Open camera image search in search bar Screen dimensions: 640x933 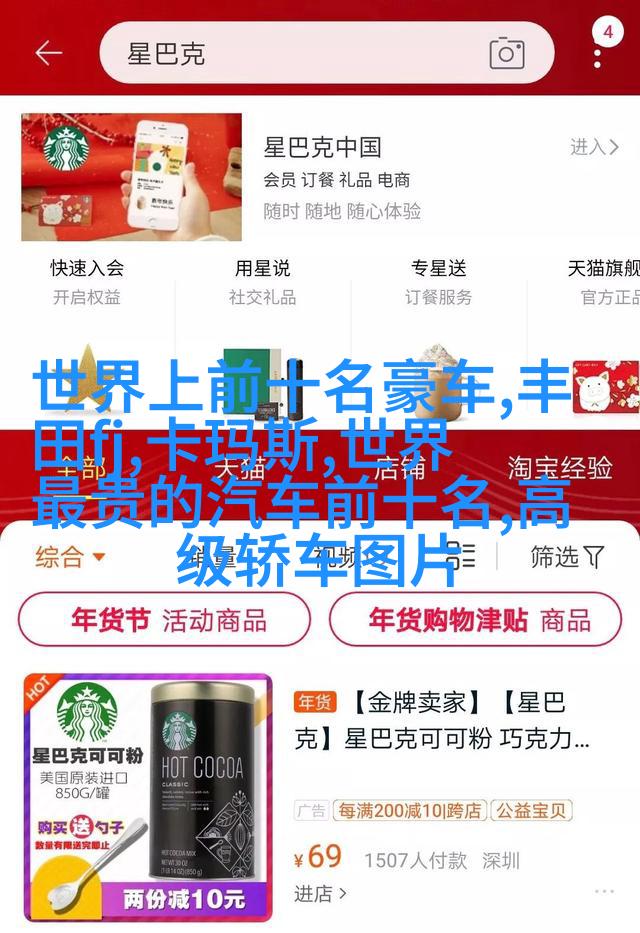pyautogui.click(x=507, y=53)
